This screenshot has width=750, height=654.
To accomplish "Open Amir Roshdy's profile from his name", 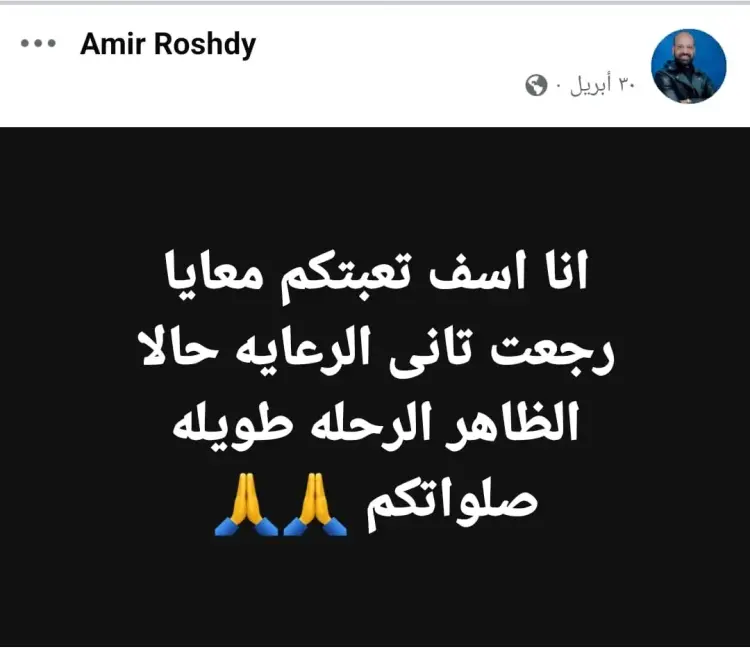I will tap(168, 45).
